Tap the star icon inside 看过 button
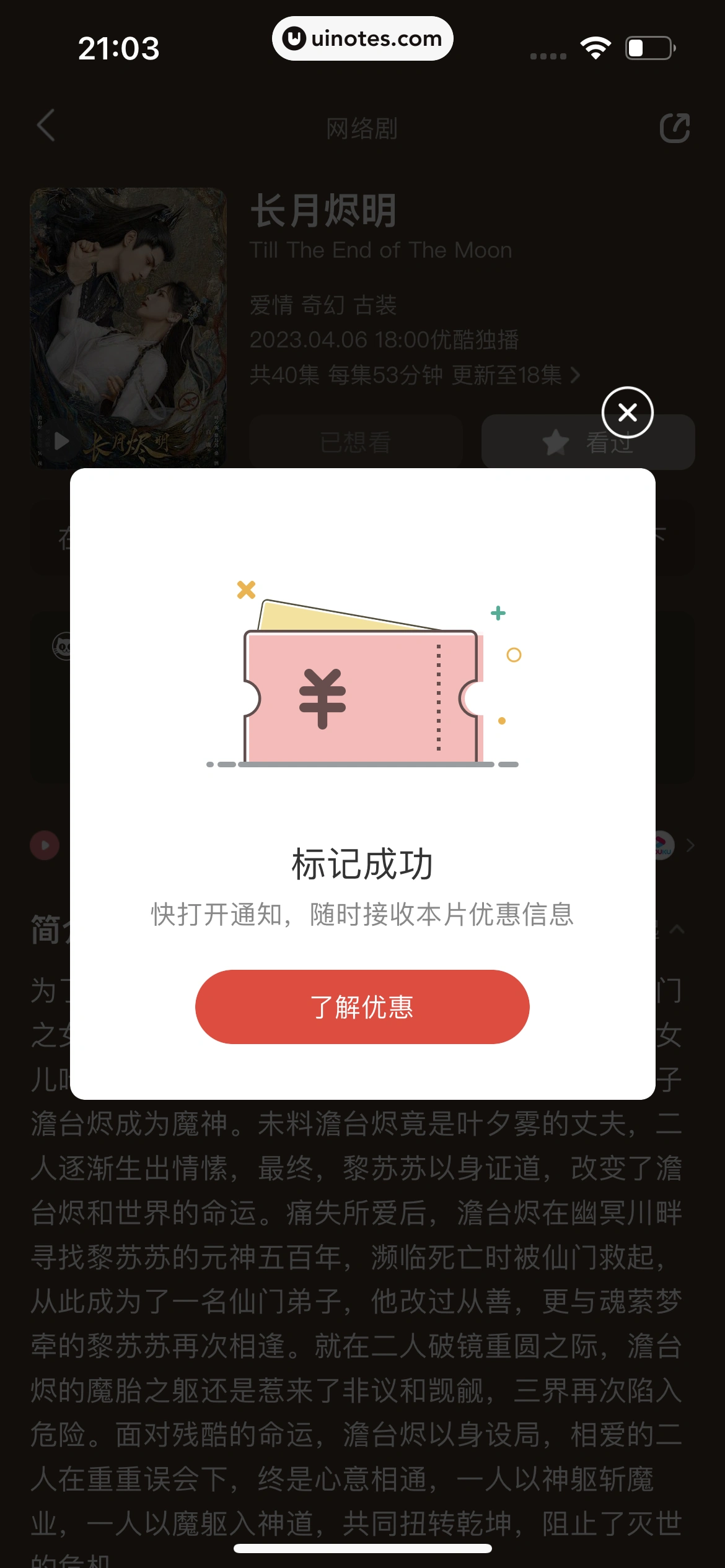The width and height of the screenshot is (725, 1568). coord(555,442)
